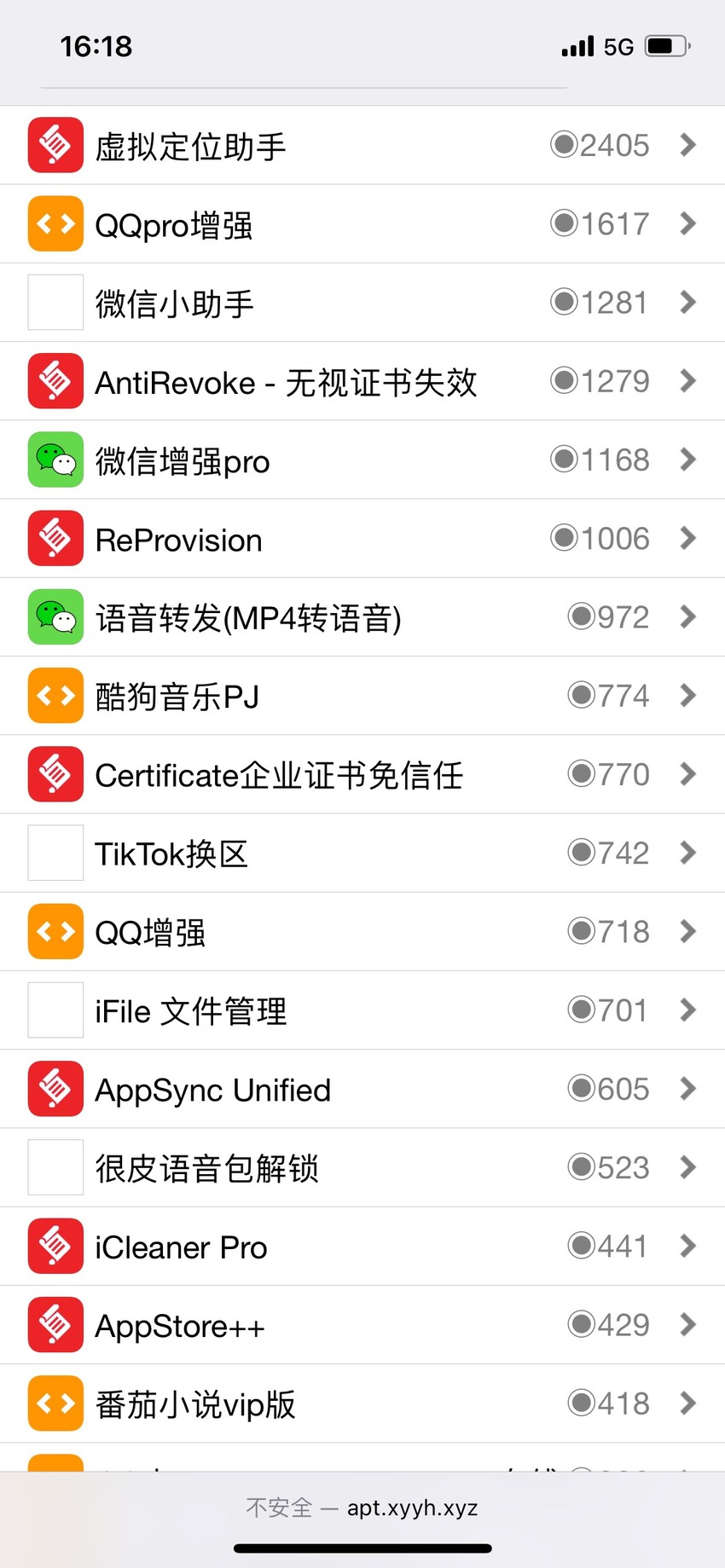This screenshot has width=725, height=1568.
Task: Select 微信小助手 from the list
Action: coord(362,303)
